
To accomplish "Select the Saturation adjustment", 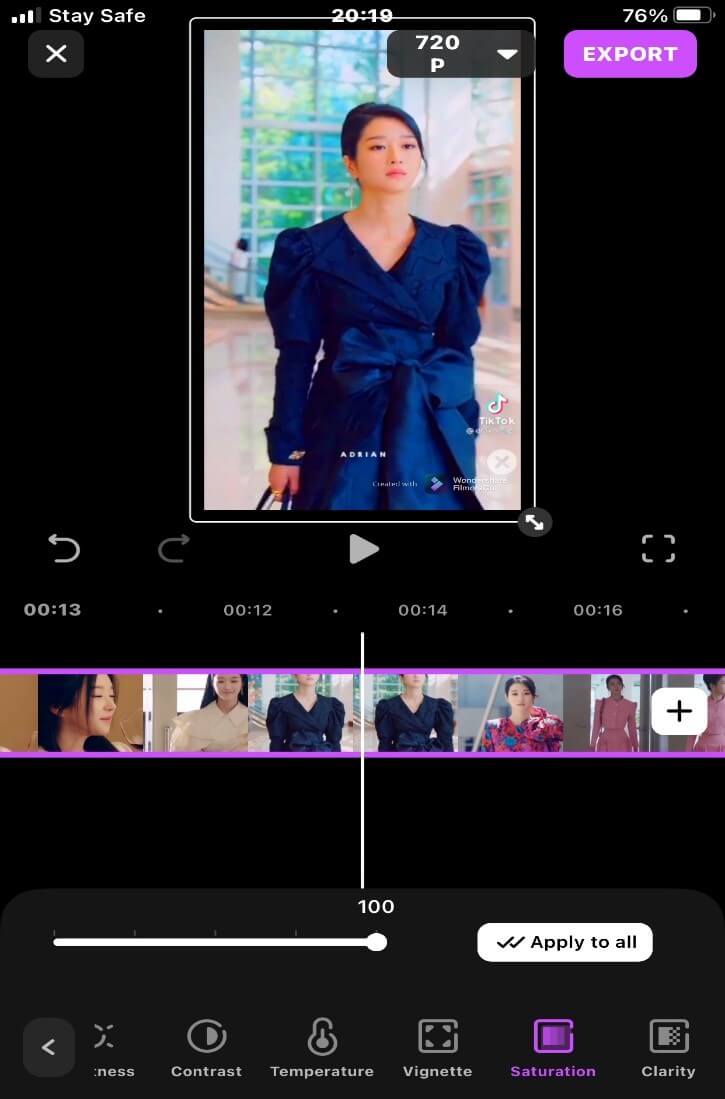I will [x=553, y=1048].
